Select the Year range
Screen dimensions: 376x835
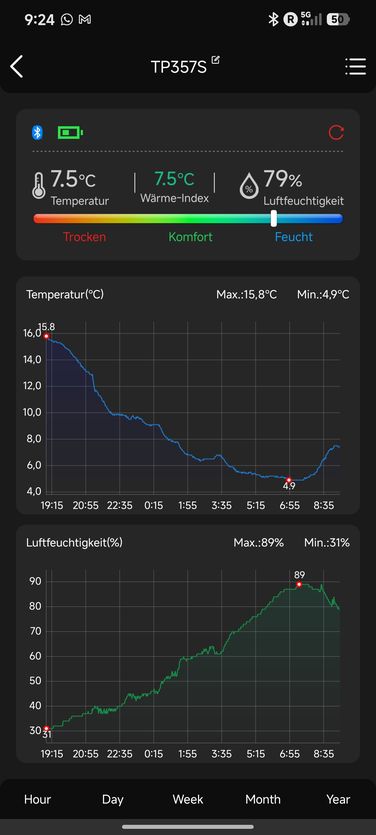pos(338,799)
